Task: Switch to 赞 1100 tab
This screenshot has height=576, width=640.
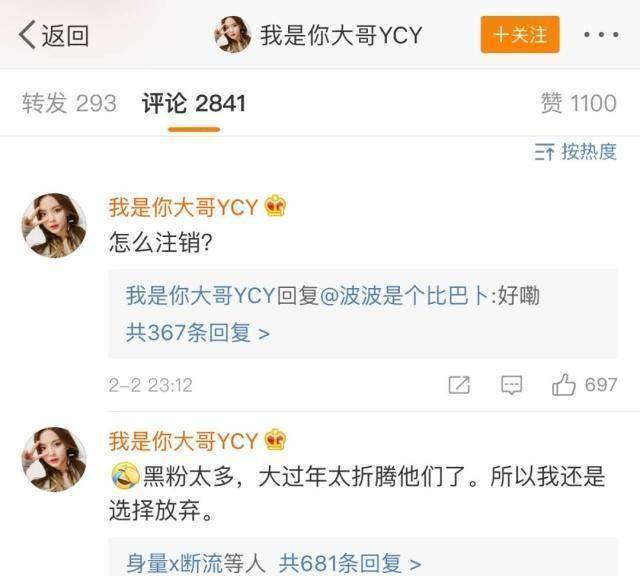Action: [578, 103]
